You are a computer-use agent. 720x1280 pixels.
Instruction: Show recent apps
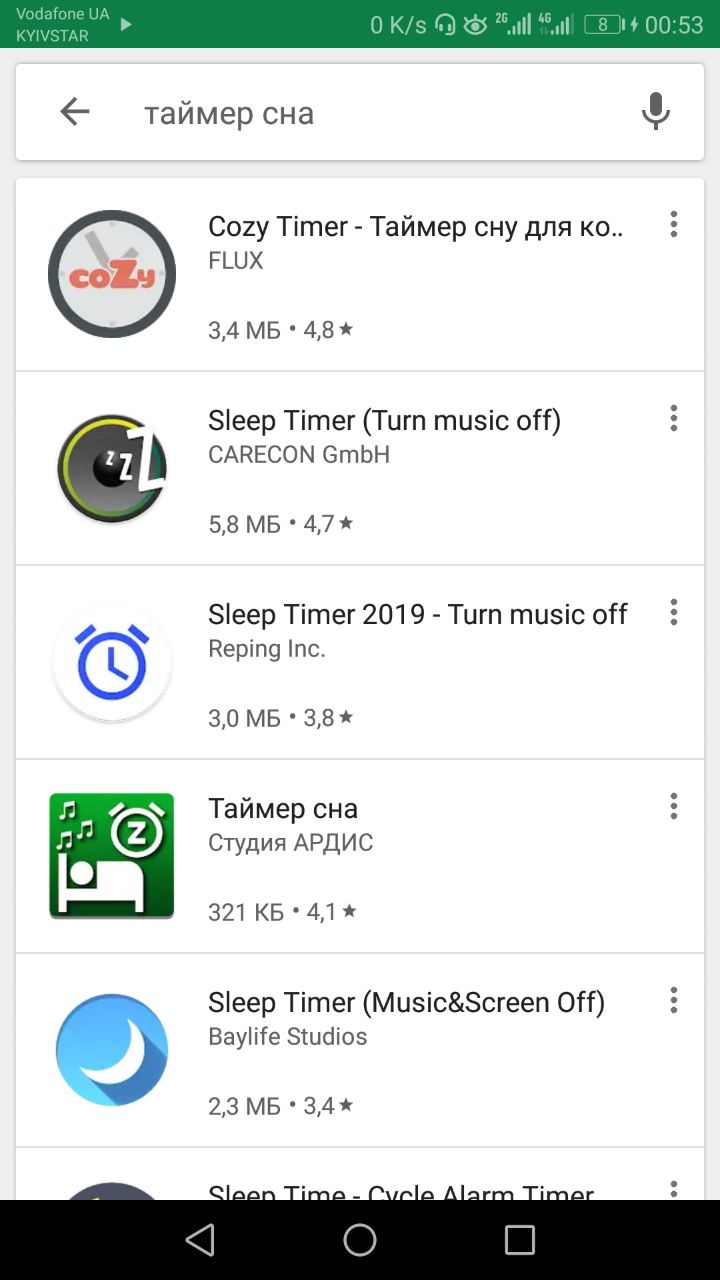pyautogui.click(x=520, y=1240)
